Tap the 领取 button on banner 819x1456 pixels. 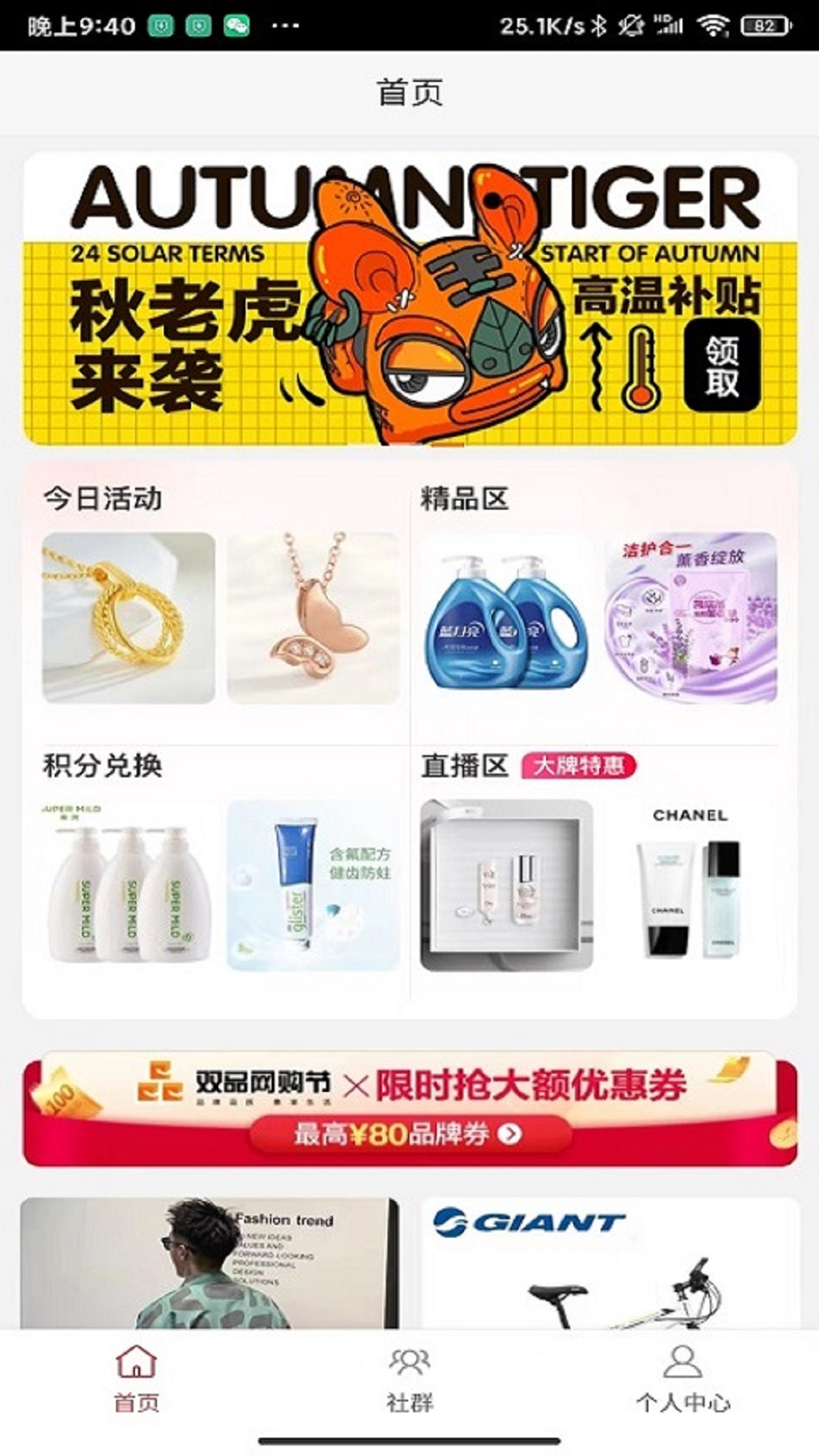(x=721, y=366)
